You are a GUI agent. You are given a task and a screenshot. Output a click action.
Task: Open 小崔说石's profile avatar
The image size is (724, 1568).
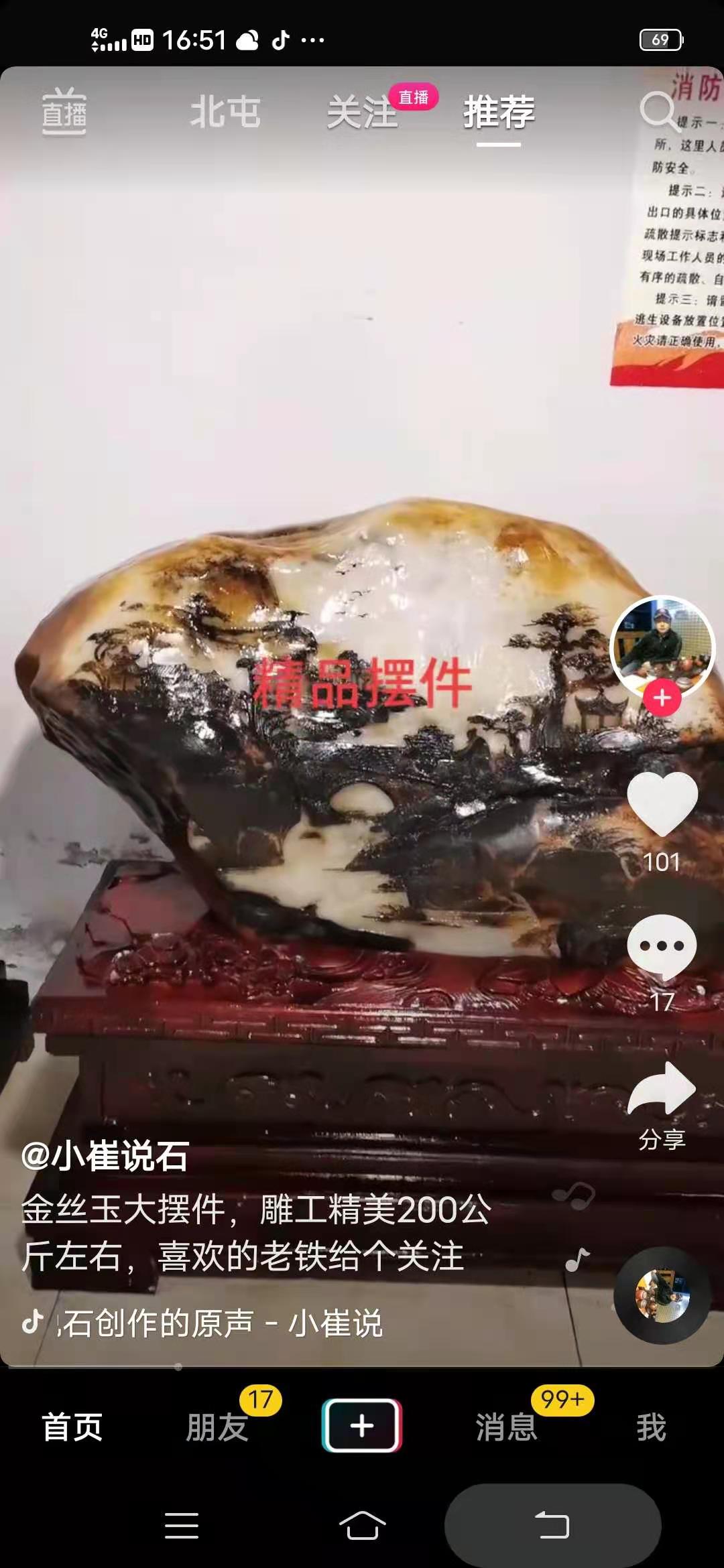click(x=662, y=645)
